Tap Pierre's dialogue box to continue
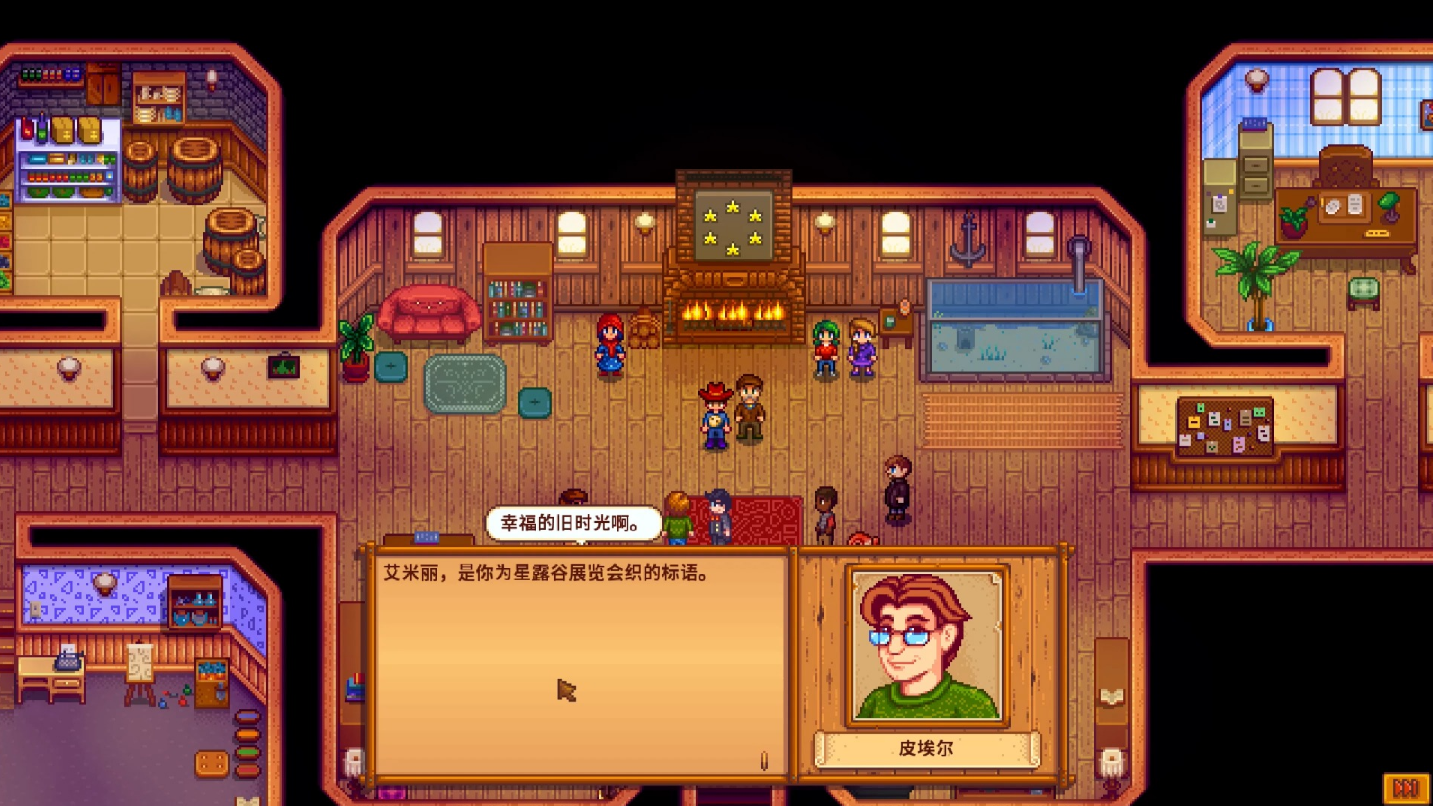The height and width of the screenshot is (806, 1433). (x=580, y=665)
